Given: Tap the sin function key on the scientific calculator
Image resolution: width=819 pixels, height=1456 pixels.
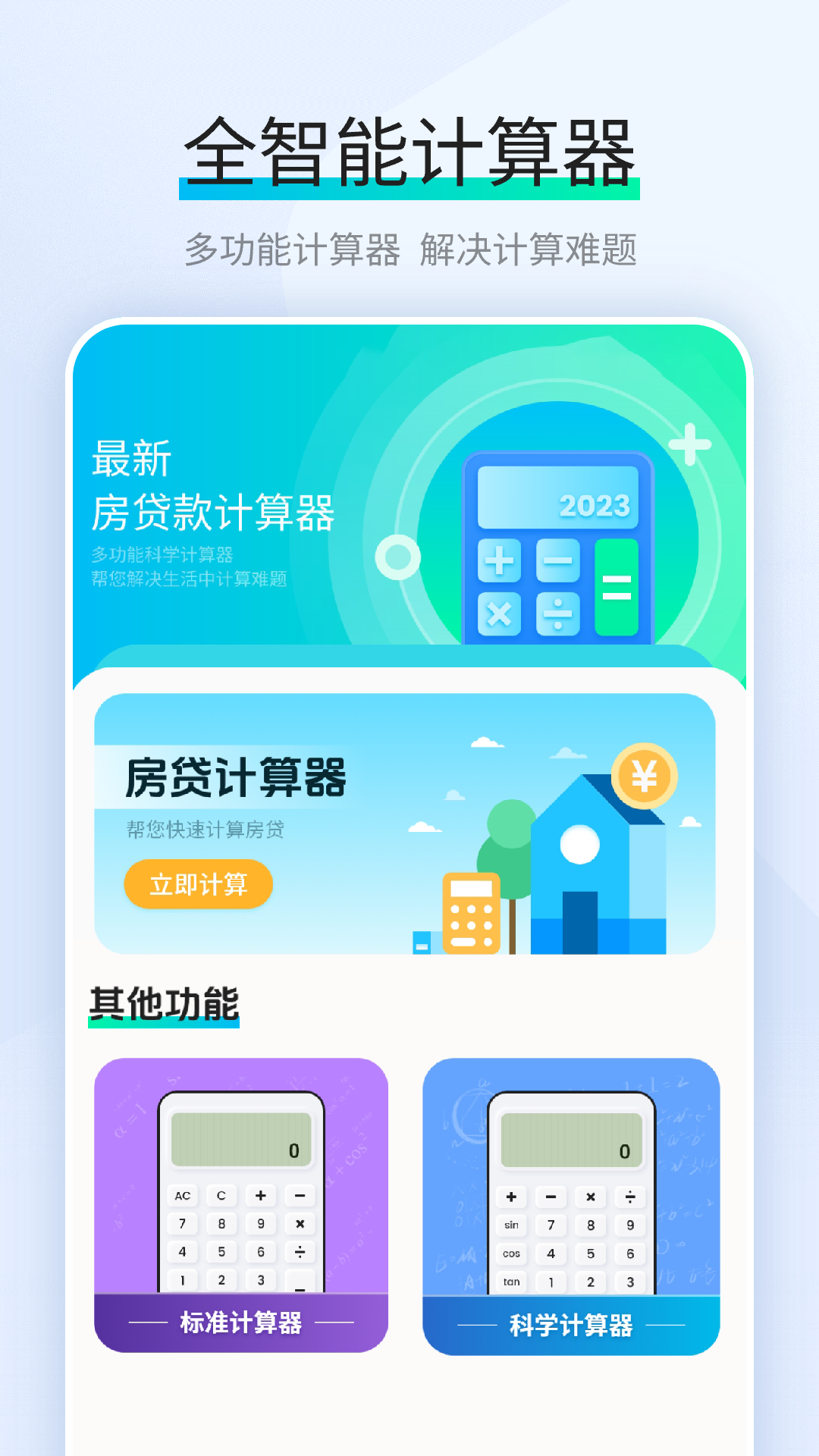Looking at the screenshot, I should pyautogui.click(x=511, y=1225).
